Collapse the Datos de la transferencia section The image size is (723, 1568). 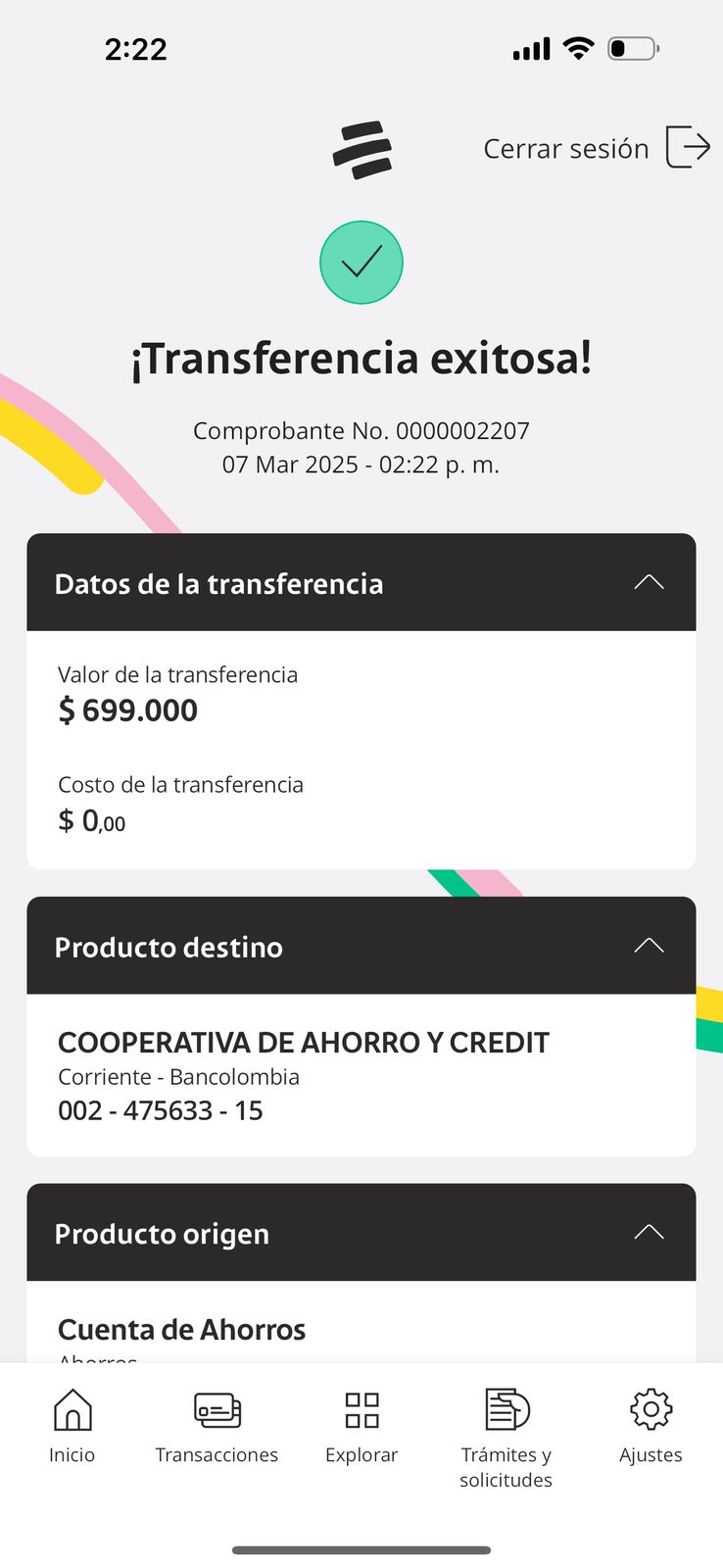[649, 583]
